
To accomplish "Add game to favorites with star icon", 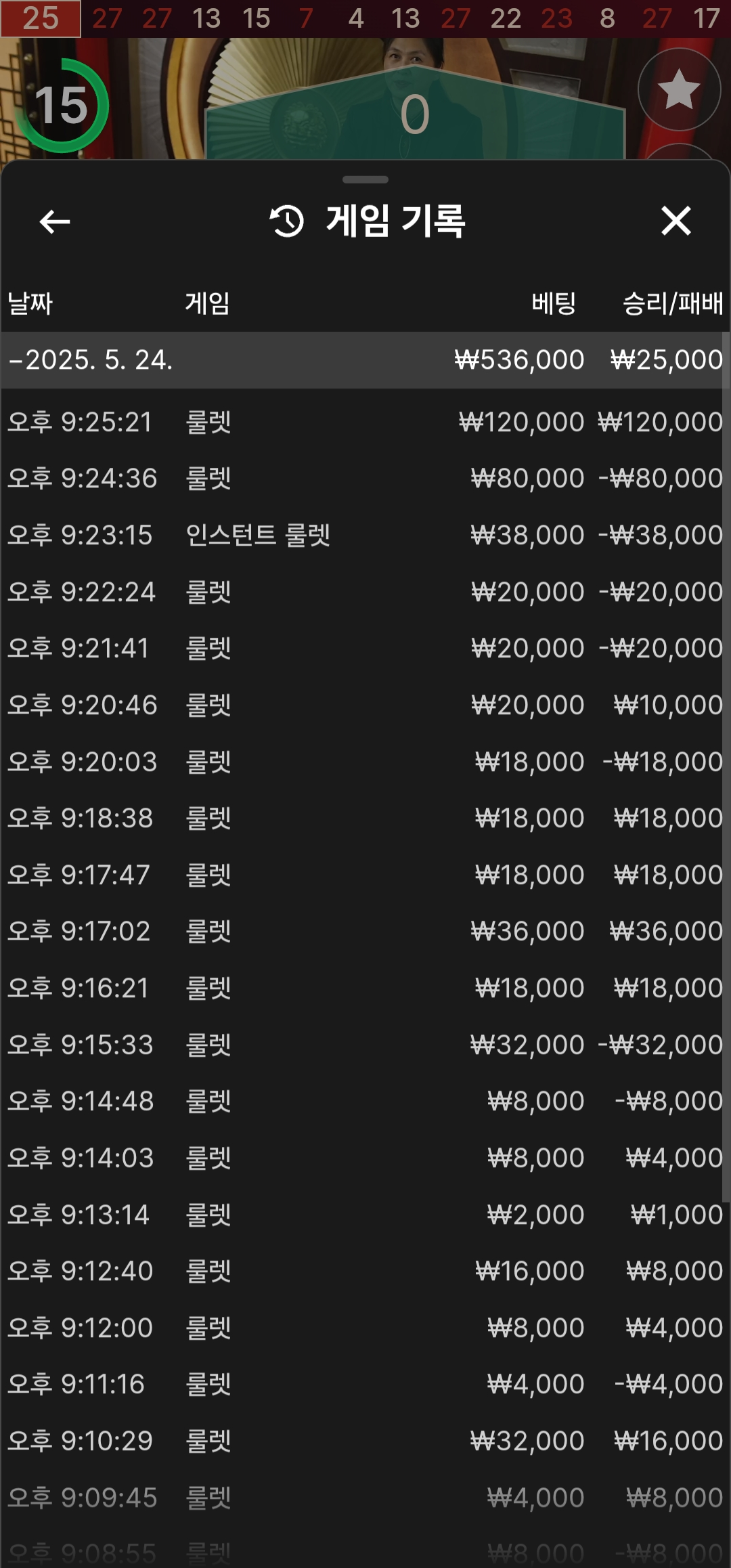I will coord(679,89).
